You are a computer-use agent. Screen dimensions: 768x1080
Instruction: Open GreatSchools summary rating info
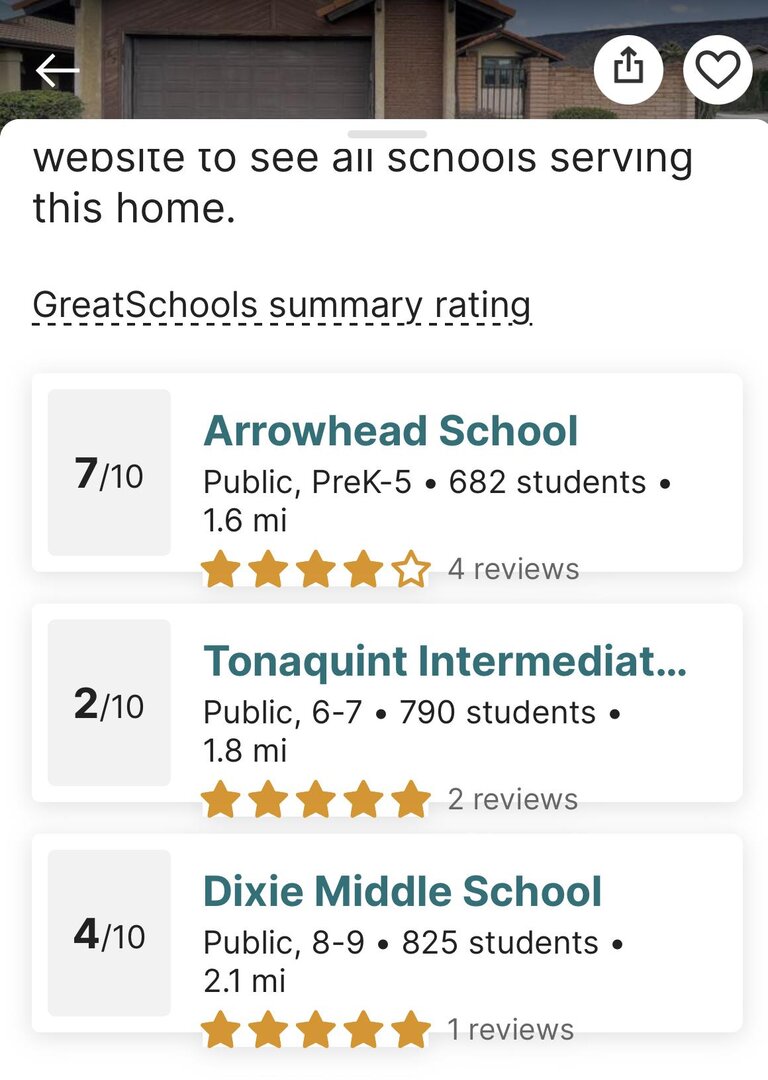click(x=281, y=305)
